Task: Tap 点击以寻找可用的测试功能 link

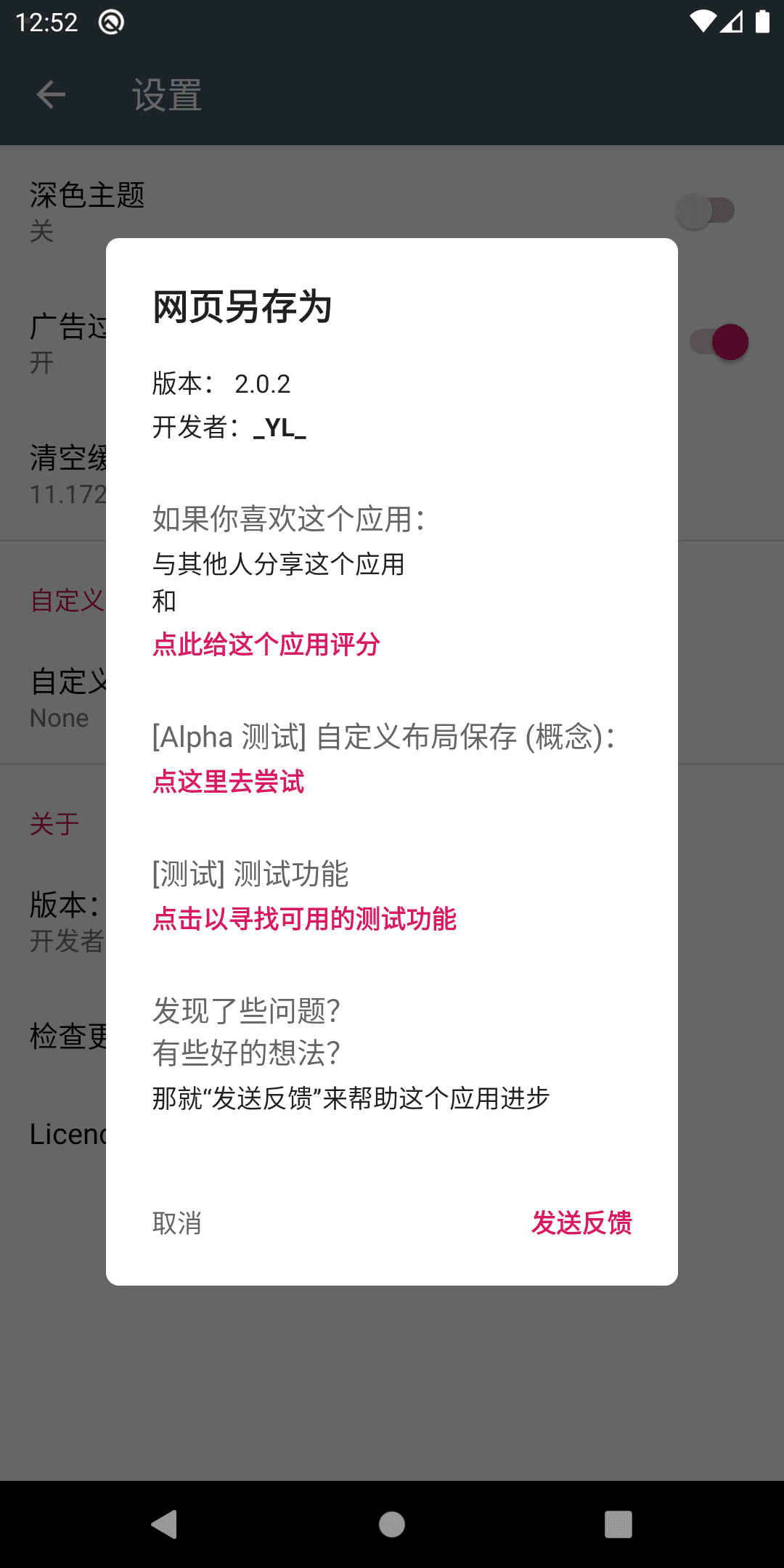Action: 304,918
